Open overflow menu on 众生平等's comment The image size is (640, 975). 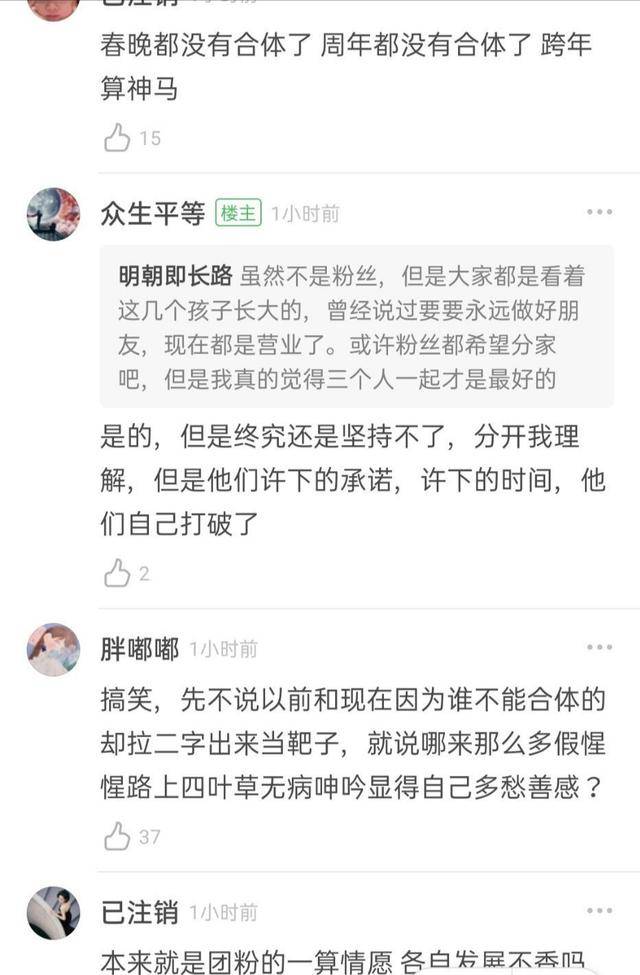(599, 212)
